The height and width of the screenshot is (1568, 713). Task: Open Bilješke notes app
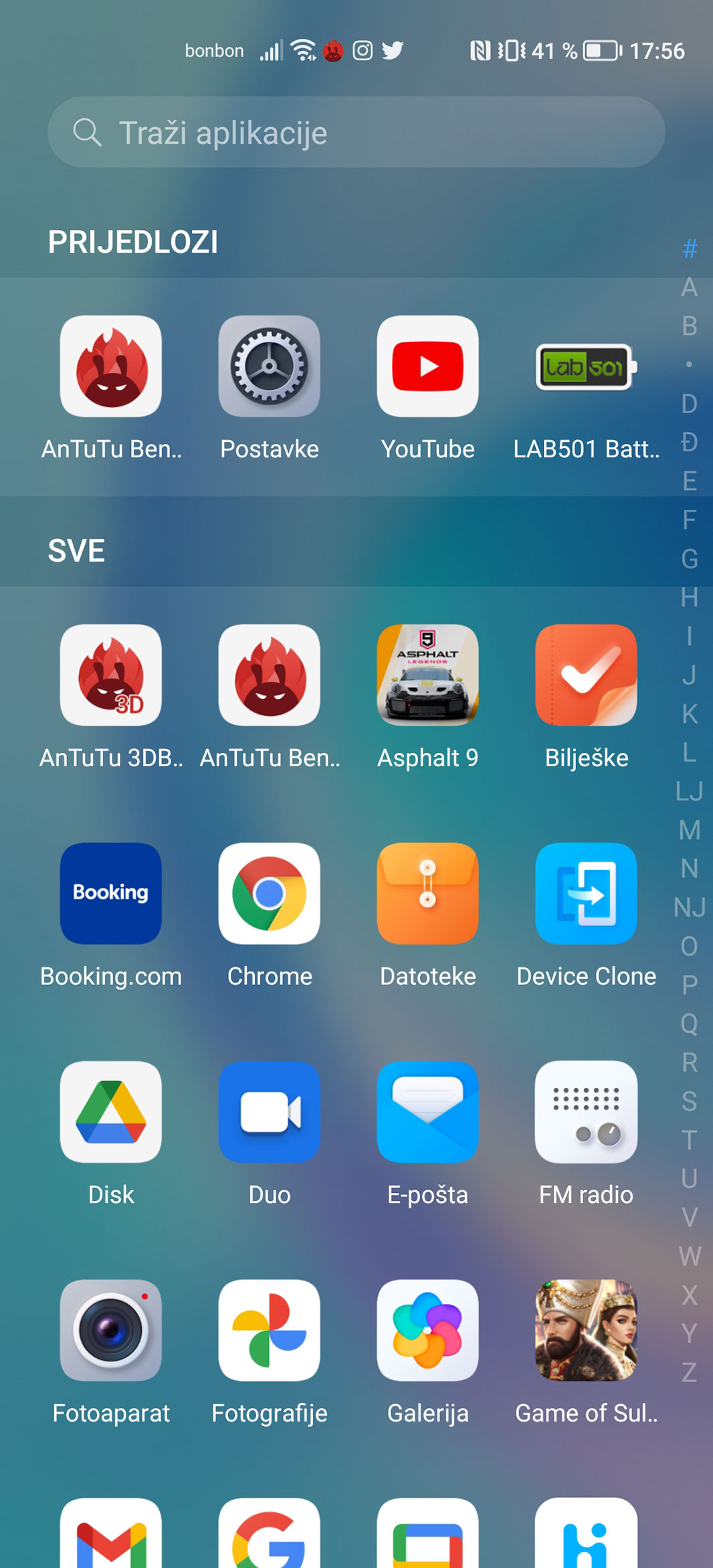(586, 675)
